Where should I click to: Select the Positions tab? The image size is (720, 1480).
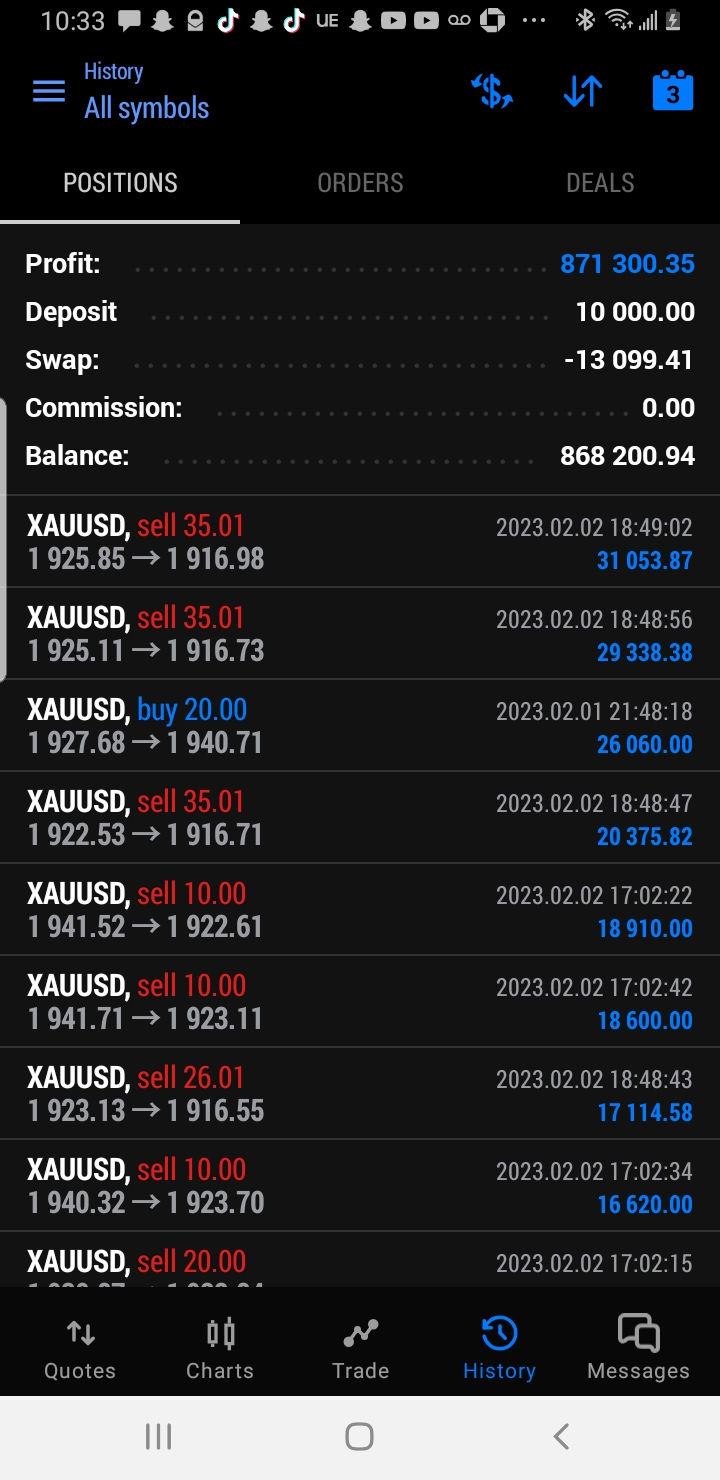pos(120,183)
